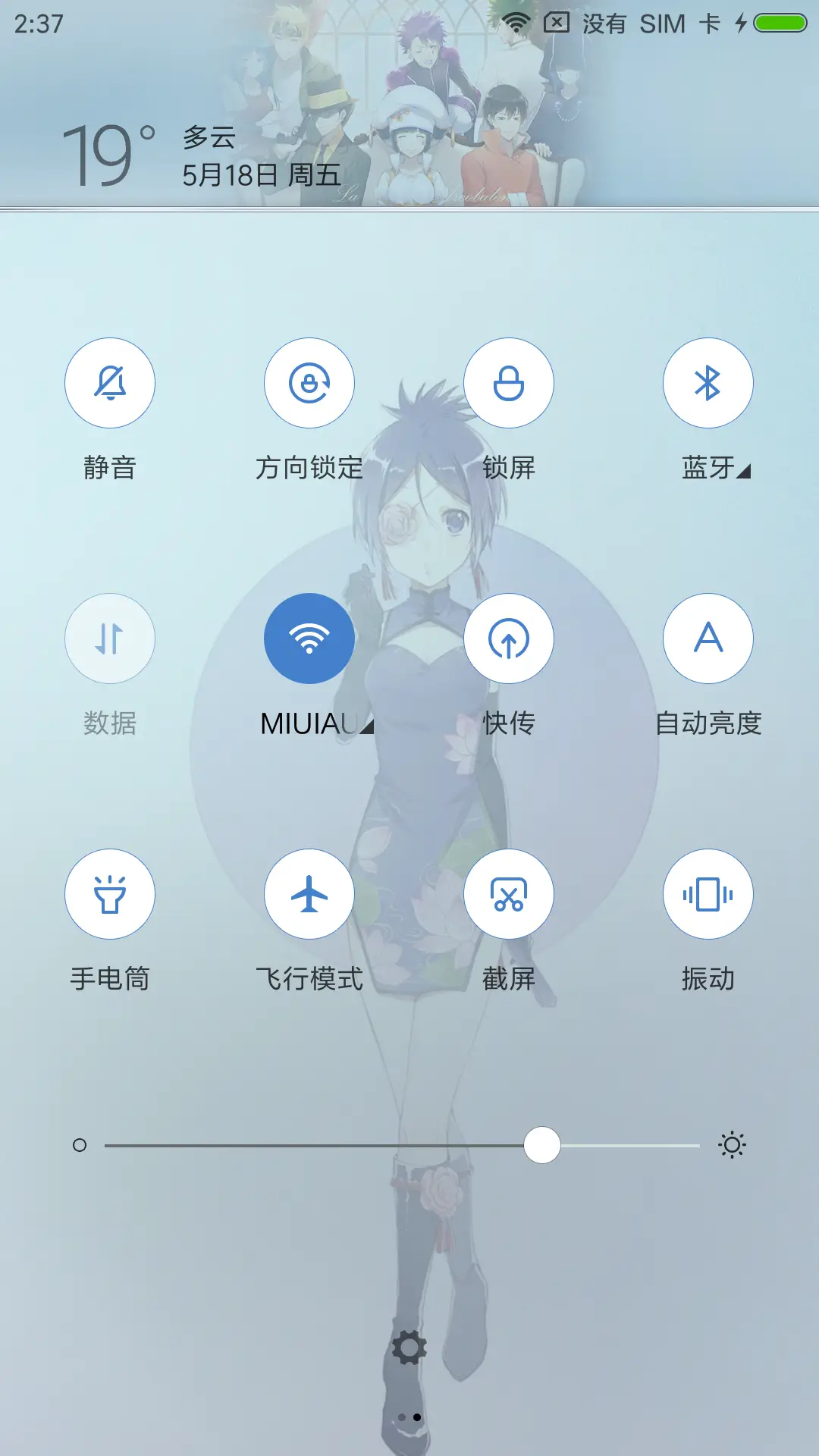Image resolution: width=819 pixels, height=1456 pixels.
Task: Tap the battery indicator in the status bar
Action: tap(781, 24)
